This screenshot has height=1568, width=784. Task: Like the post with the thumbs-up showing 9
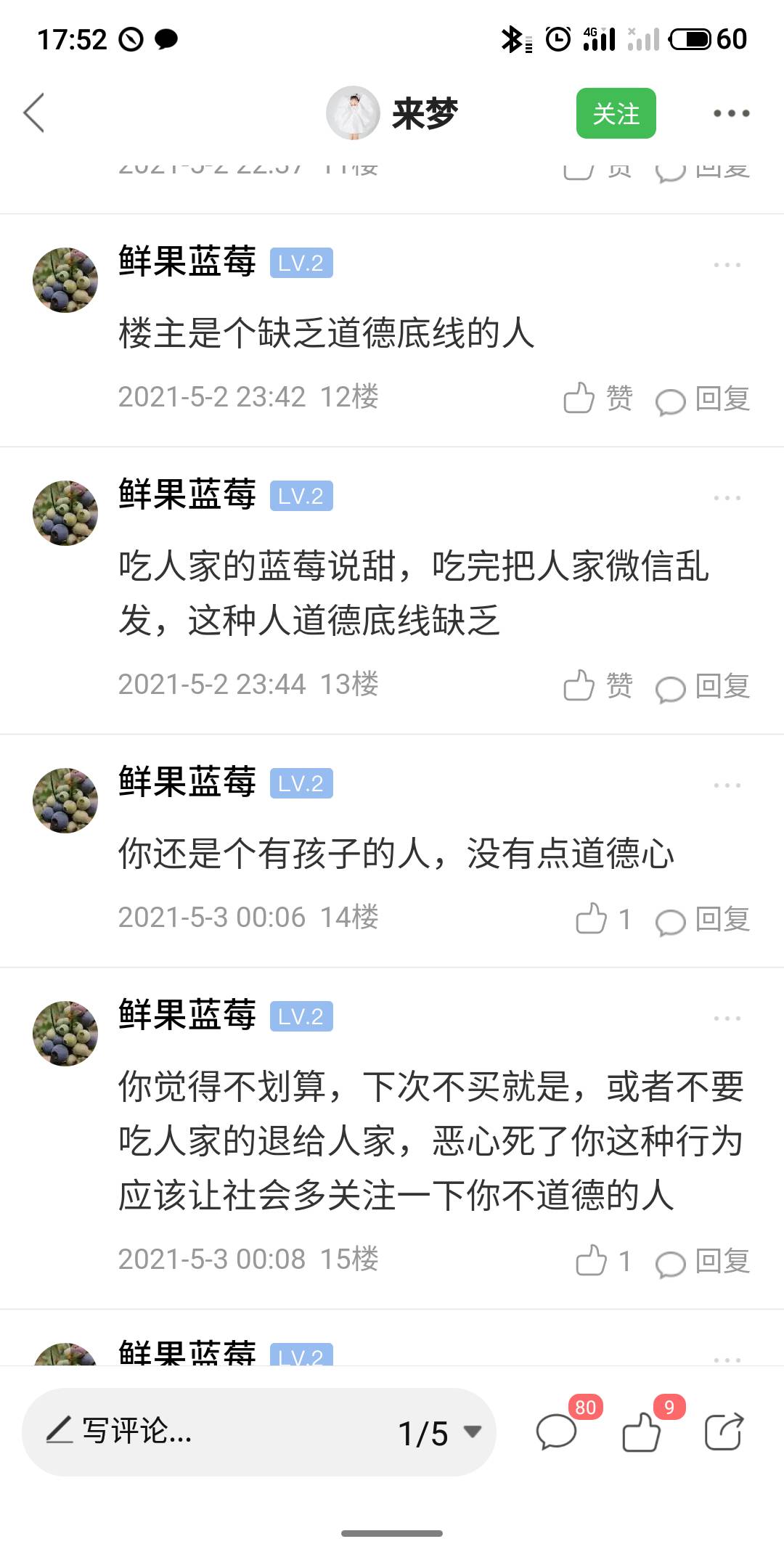642,1432
